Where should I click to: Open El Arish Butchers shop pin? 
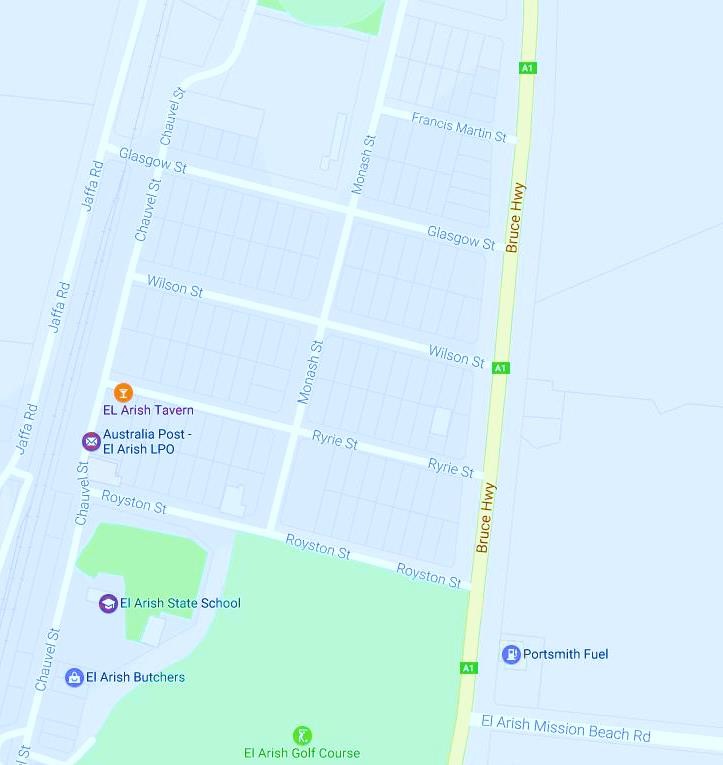coord(74,677)
